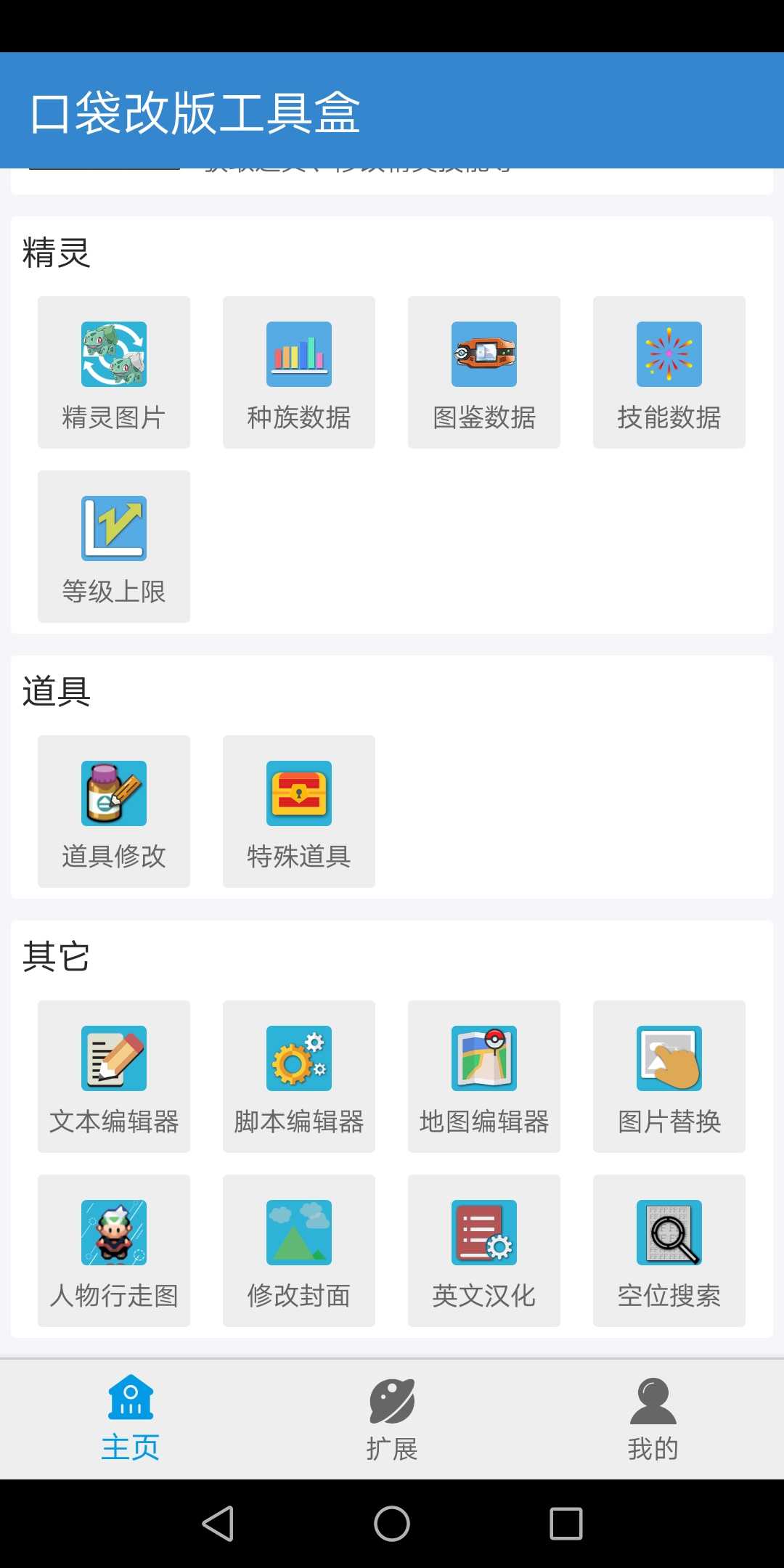Viewport: 784px width, 1568px height.
Task: Open the 图鉴数据 Pokédex data tool
Action: click(x=483, y=372)
